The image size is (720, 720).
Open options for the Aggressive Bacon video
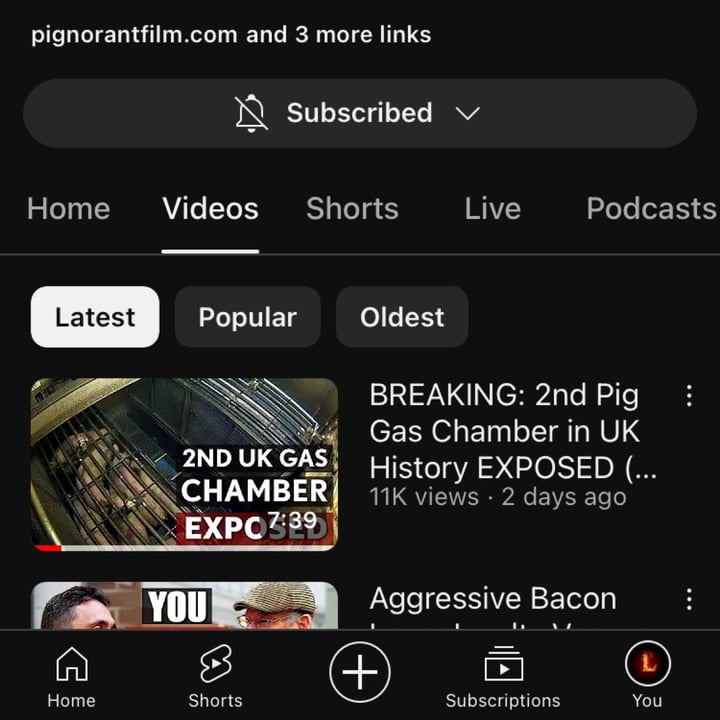click(x=689, y=599)
